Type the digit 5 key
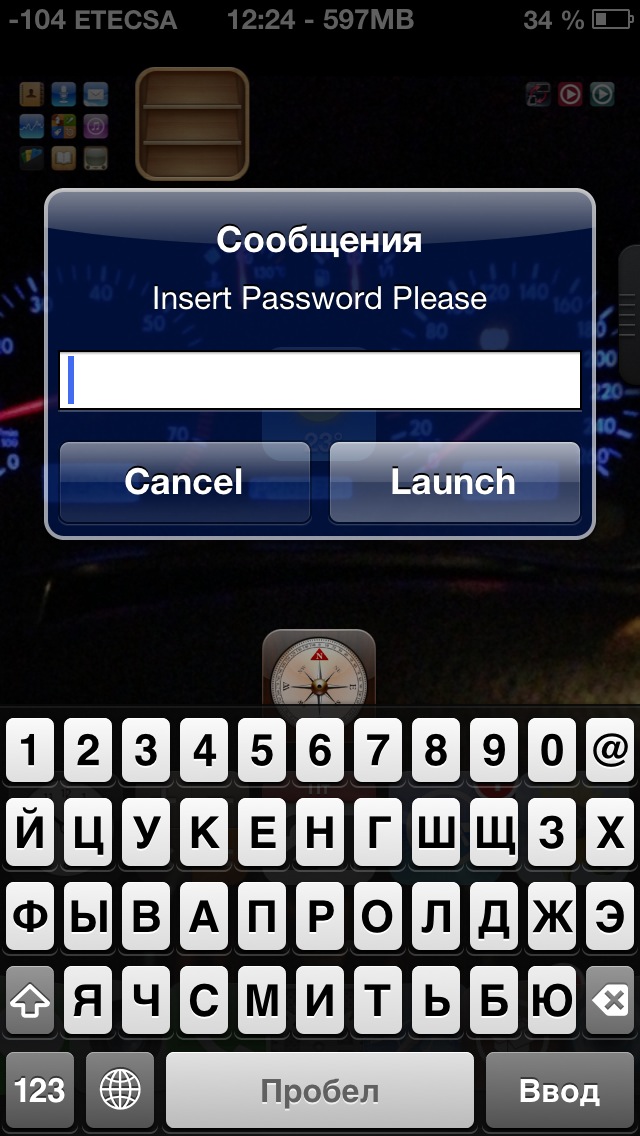 [262, 750]
